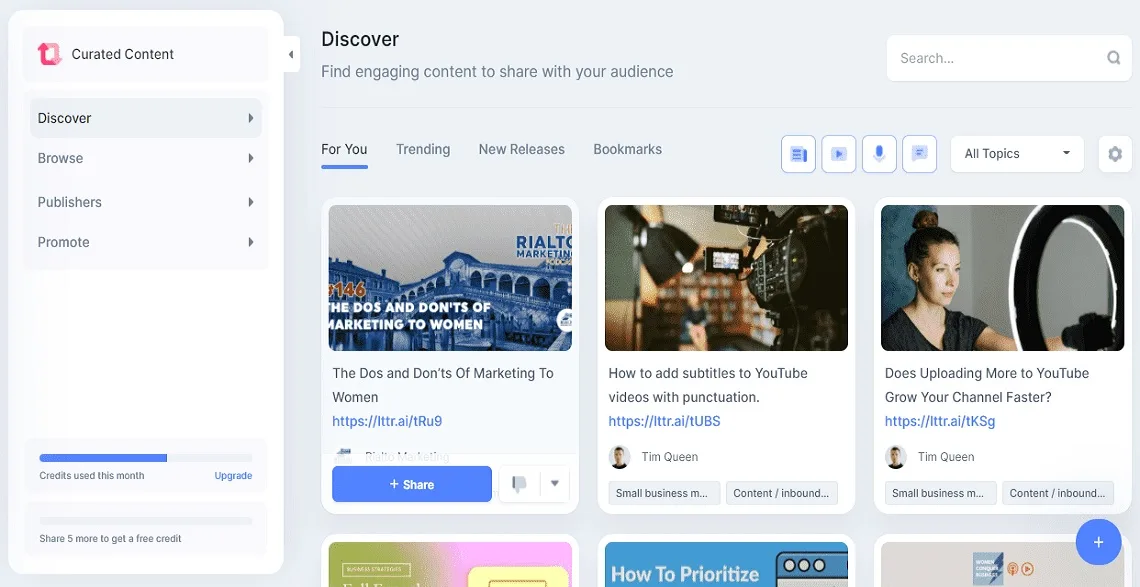1140x587 pixels.
Task: Switch to the Trending tab
Action: click(x=422, y=149)
